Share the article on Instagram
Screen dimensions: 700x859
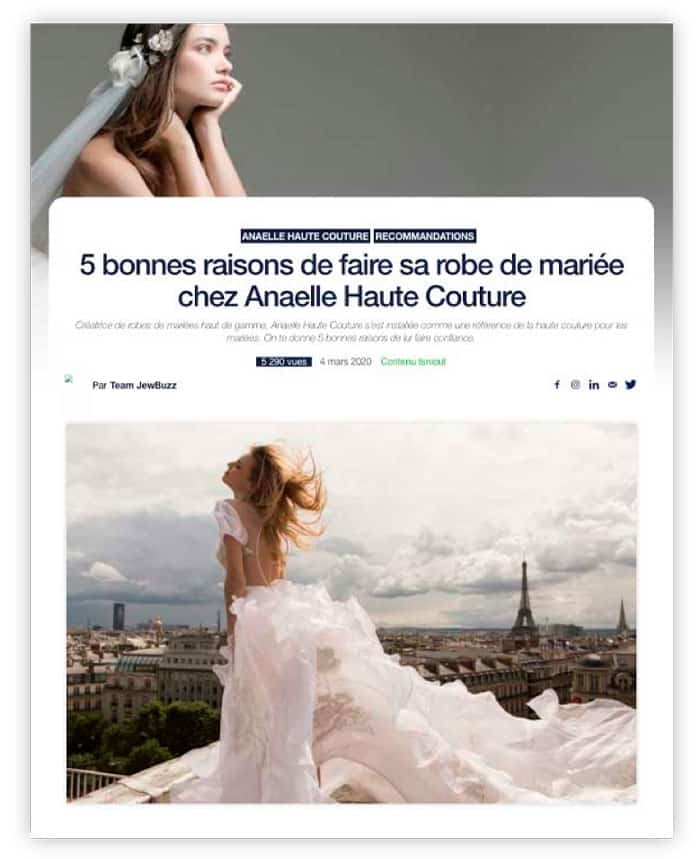[575, 385]
